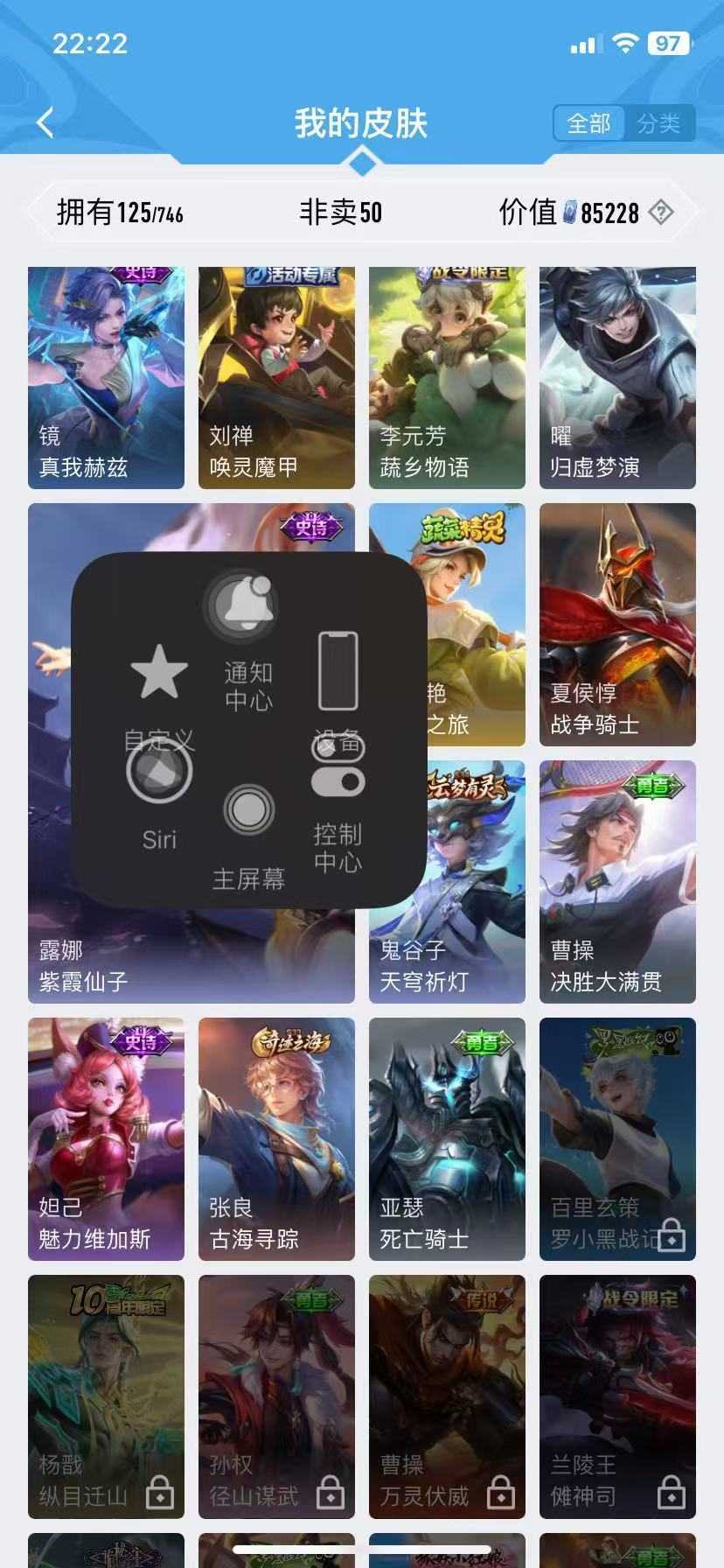Screen dimensions: 724x1568
Task: Open the Custom (自定义) star option
Action: [157, 676]
